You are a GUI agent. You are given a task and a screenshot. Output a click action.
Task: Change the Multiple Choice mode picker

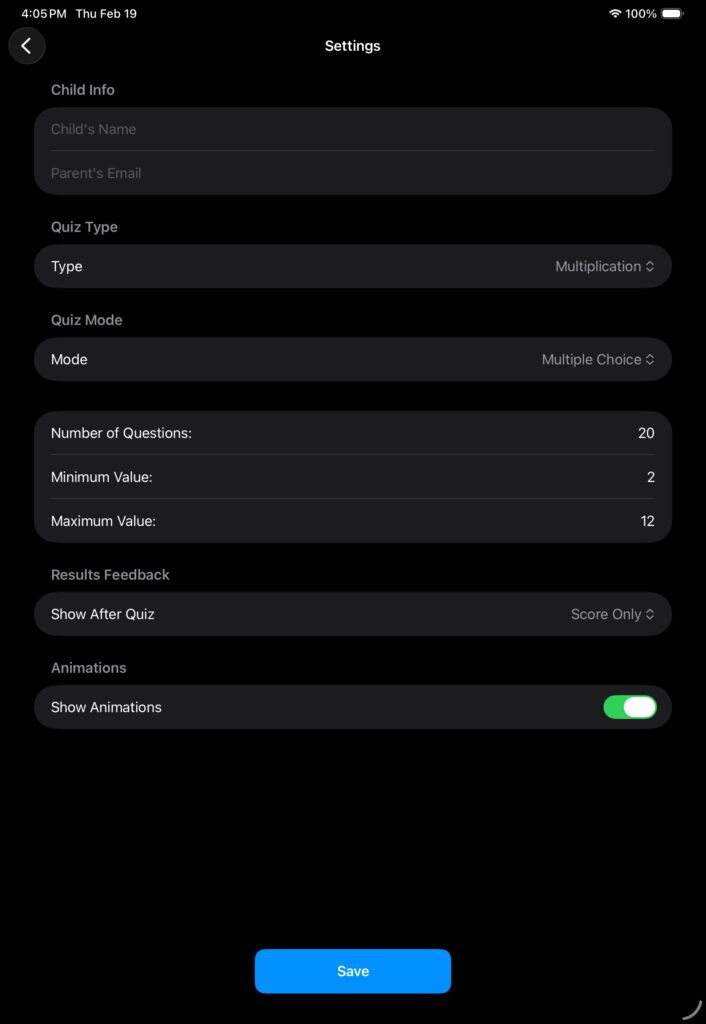tap(598, 359)
